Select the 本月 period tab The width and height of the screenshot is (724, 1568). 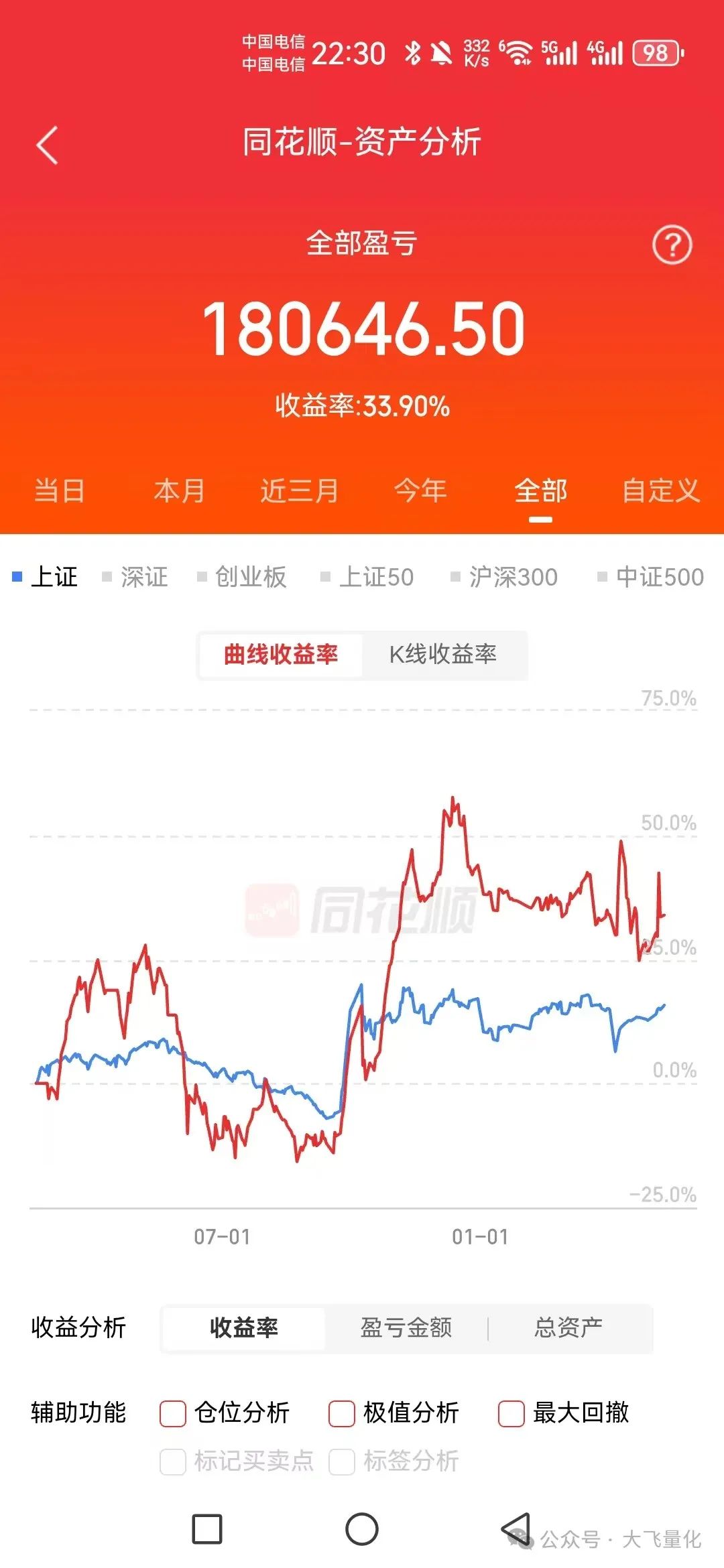tap(179, 491)
